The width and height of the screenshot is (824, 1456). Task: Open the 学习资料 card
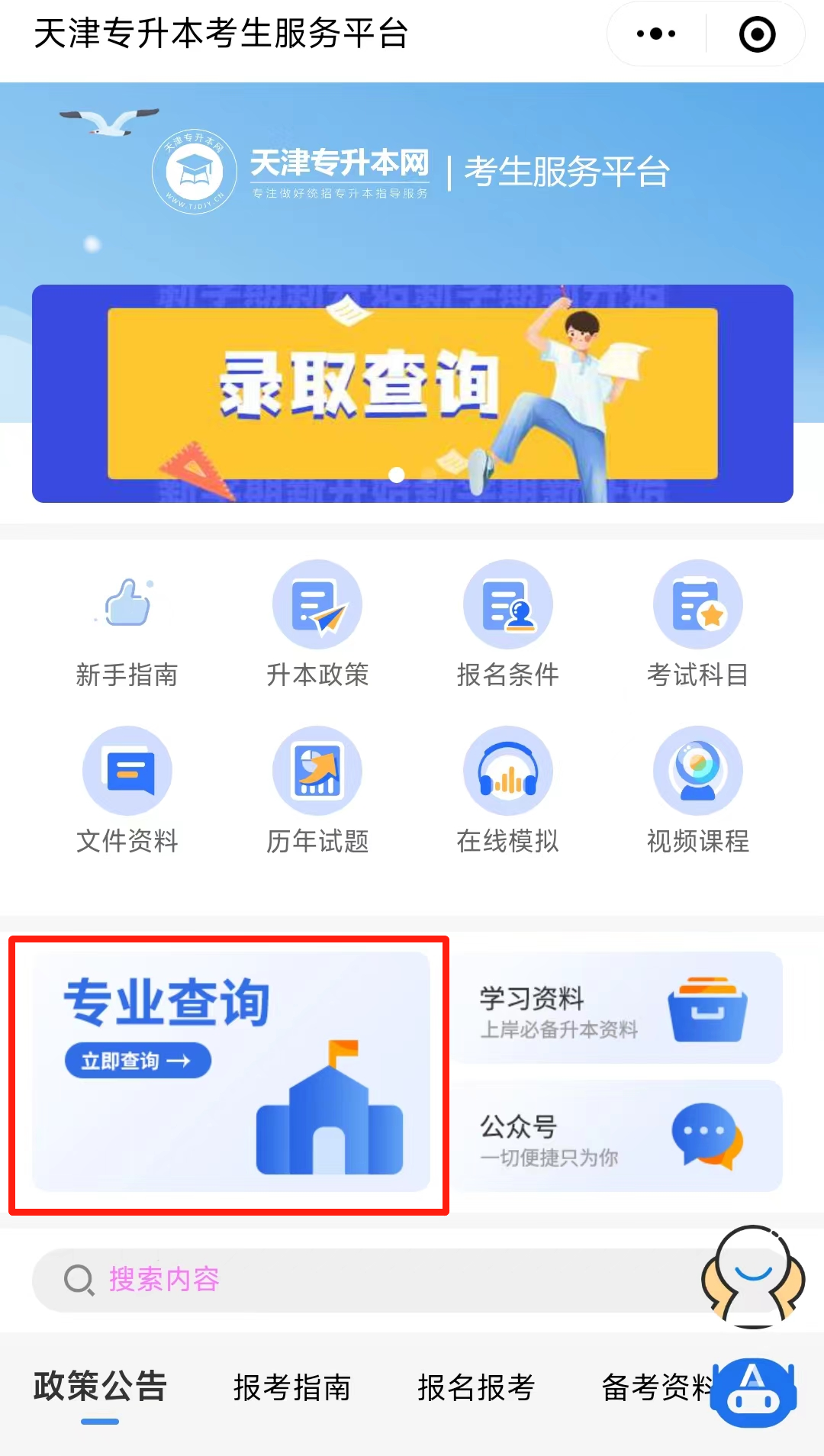click(620, 1009)
